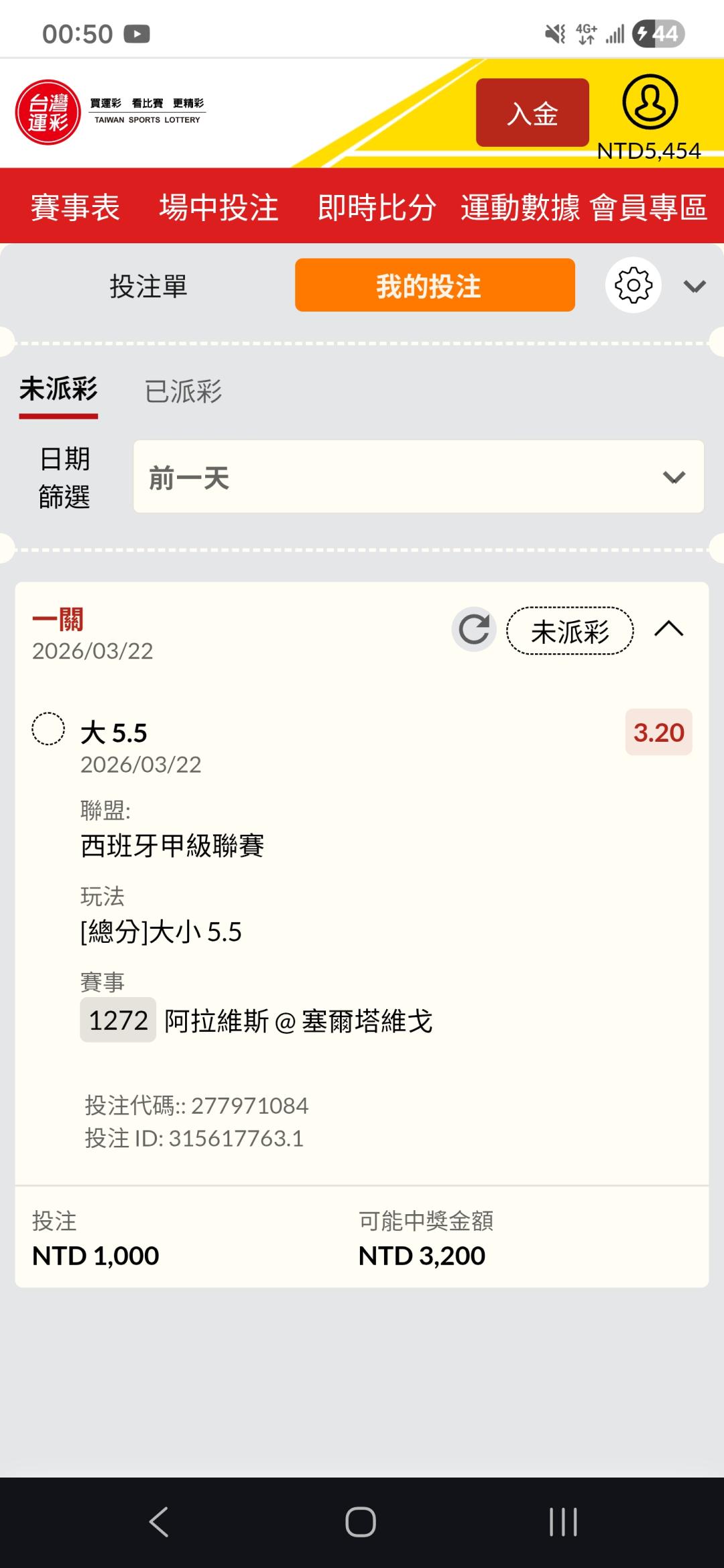
Task: Open 即時比分 live scores
Action: pos(377,207)
